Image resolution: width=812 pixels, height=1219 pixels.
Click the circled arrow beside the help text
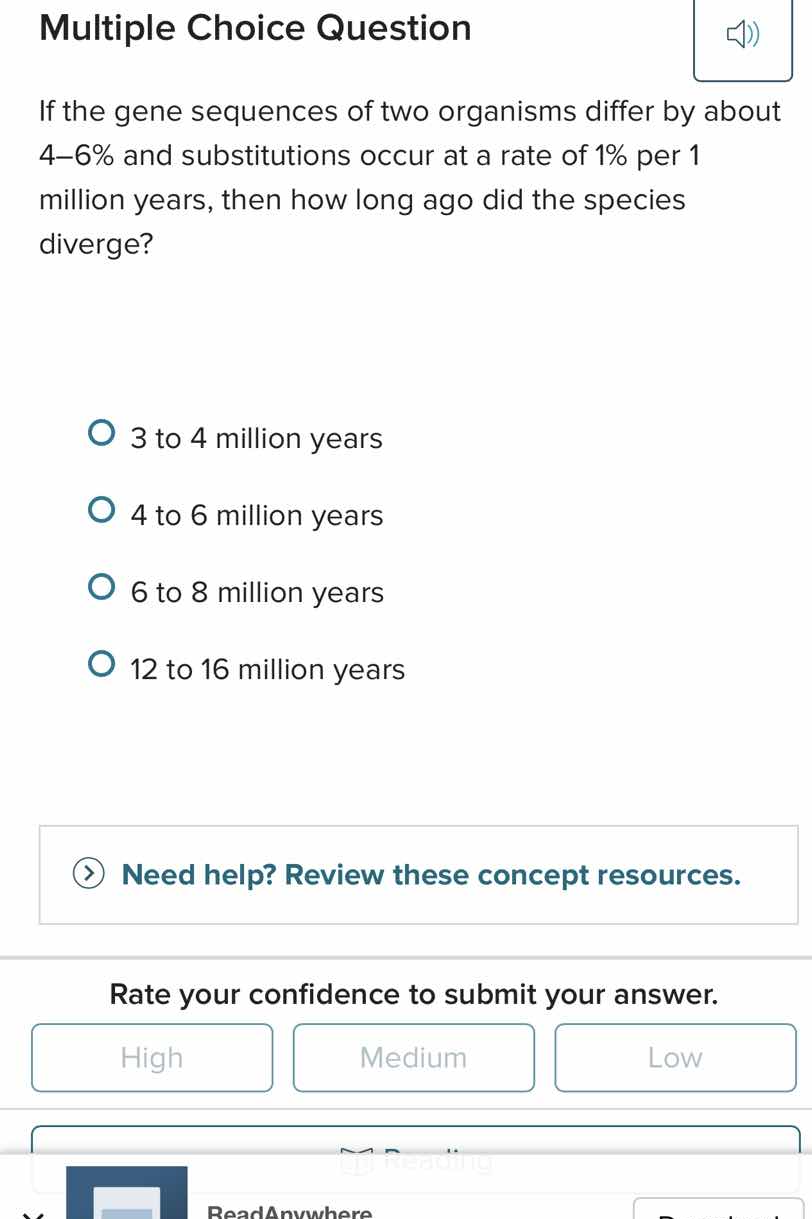tap(88, 874)
